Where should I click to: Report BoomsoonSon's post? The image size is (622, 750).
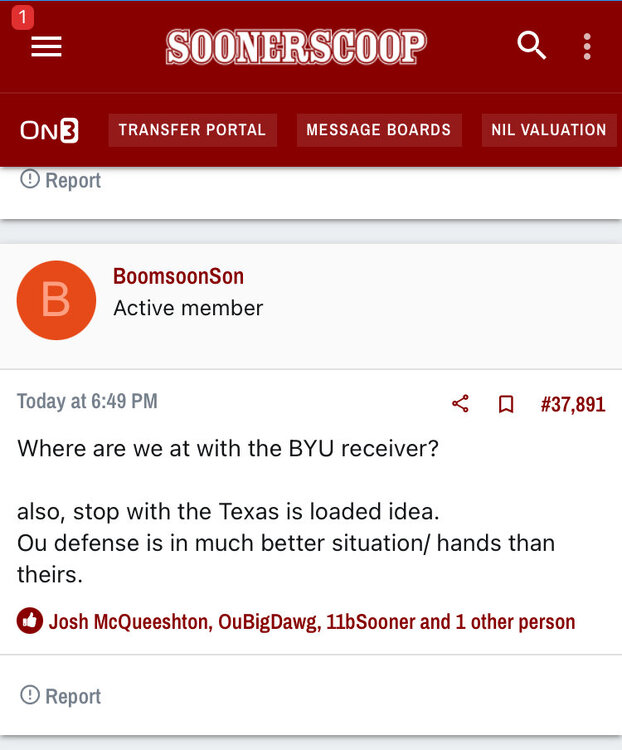tap(61, 696)
